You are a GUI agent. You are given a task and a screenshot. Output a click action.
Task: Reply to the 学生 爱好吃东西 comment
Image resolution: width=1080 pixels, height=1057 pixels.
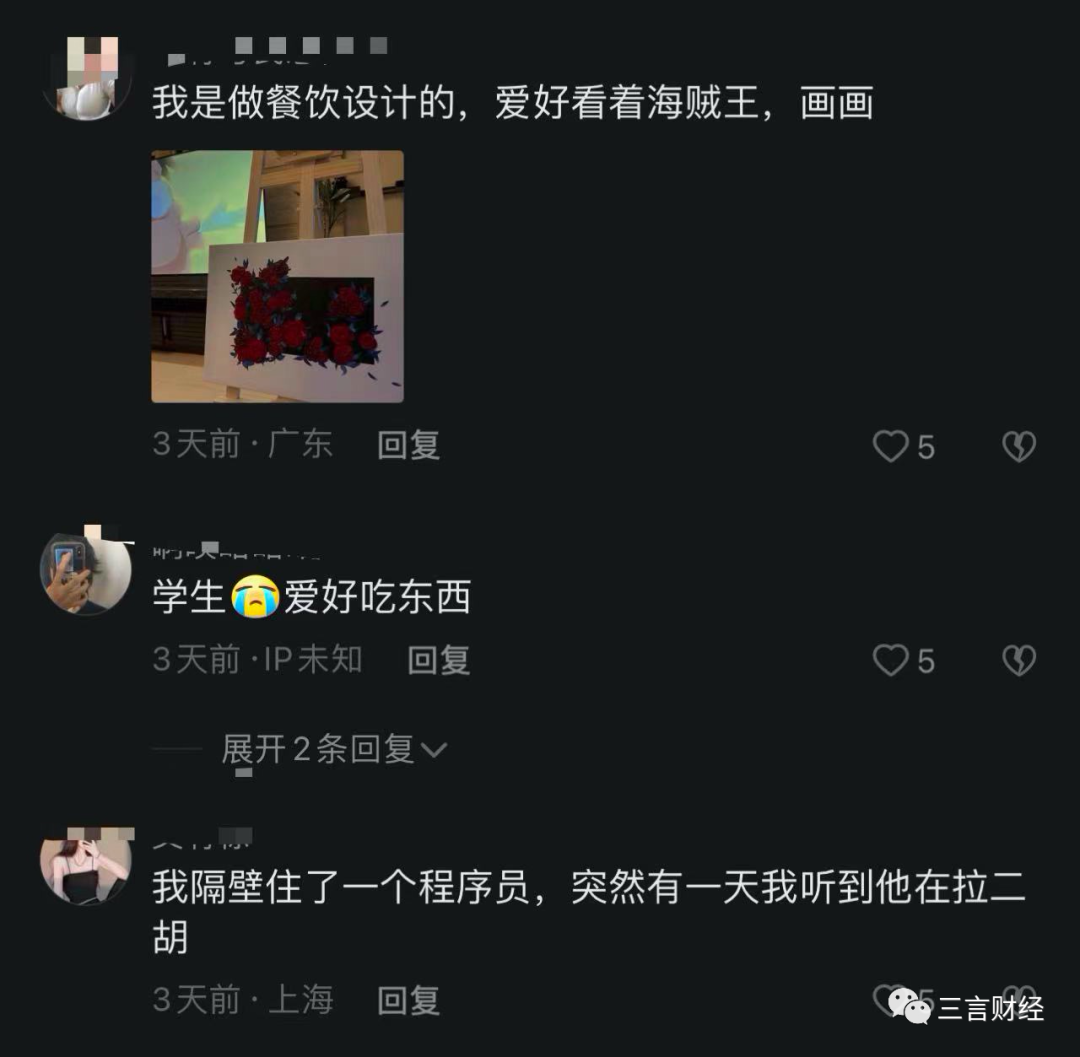438,660
